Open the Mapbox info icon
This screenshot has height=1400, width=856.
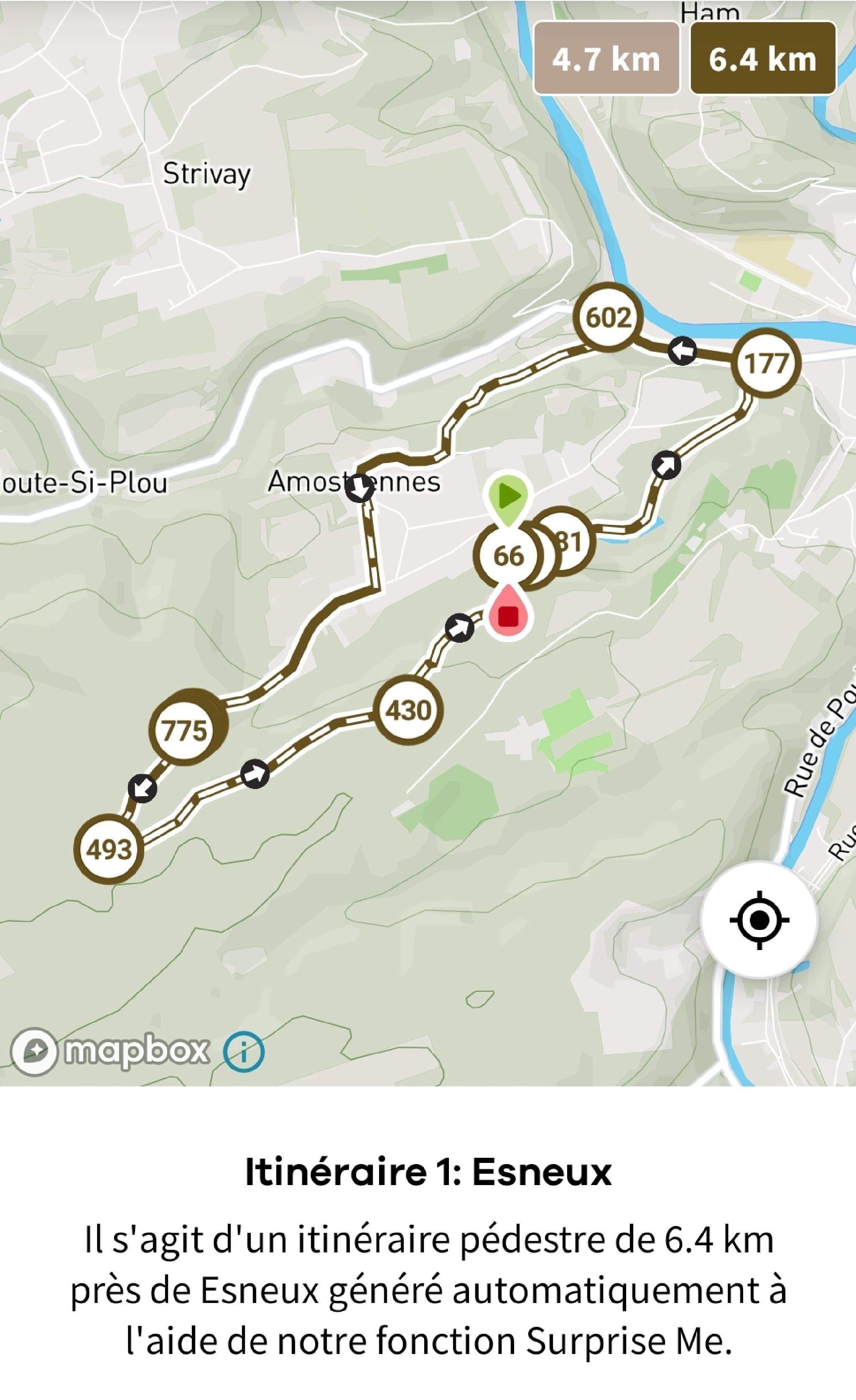[244, 1052]
